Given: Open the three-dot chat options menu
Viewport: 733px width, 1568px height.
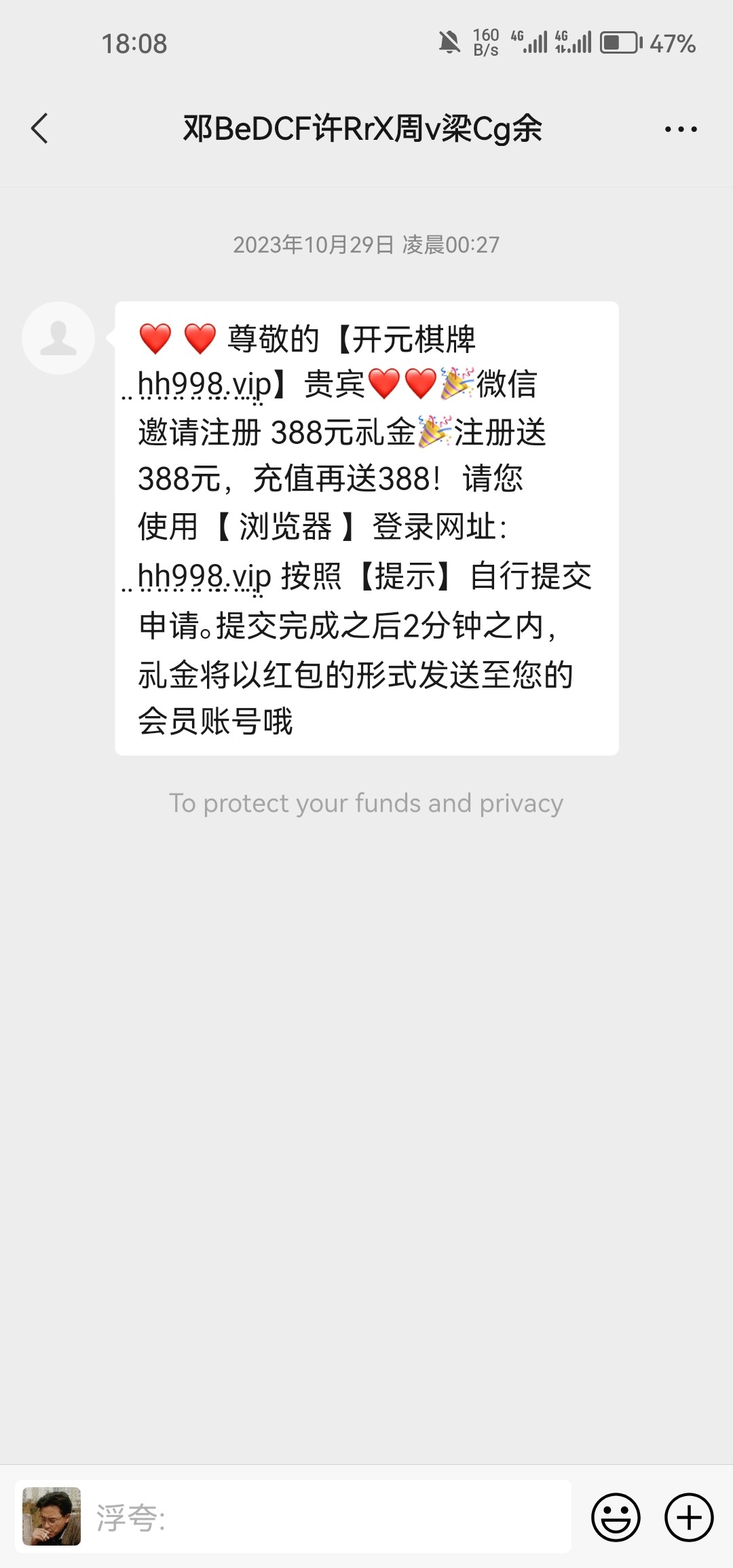Looking at the screenshot, I should 680,129.
